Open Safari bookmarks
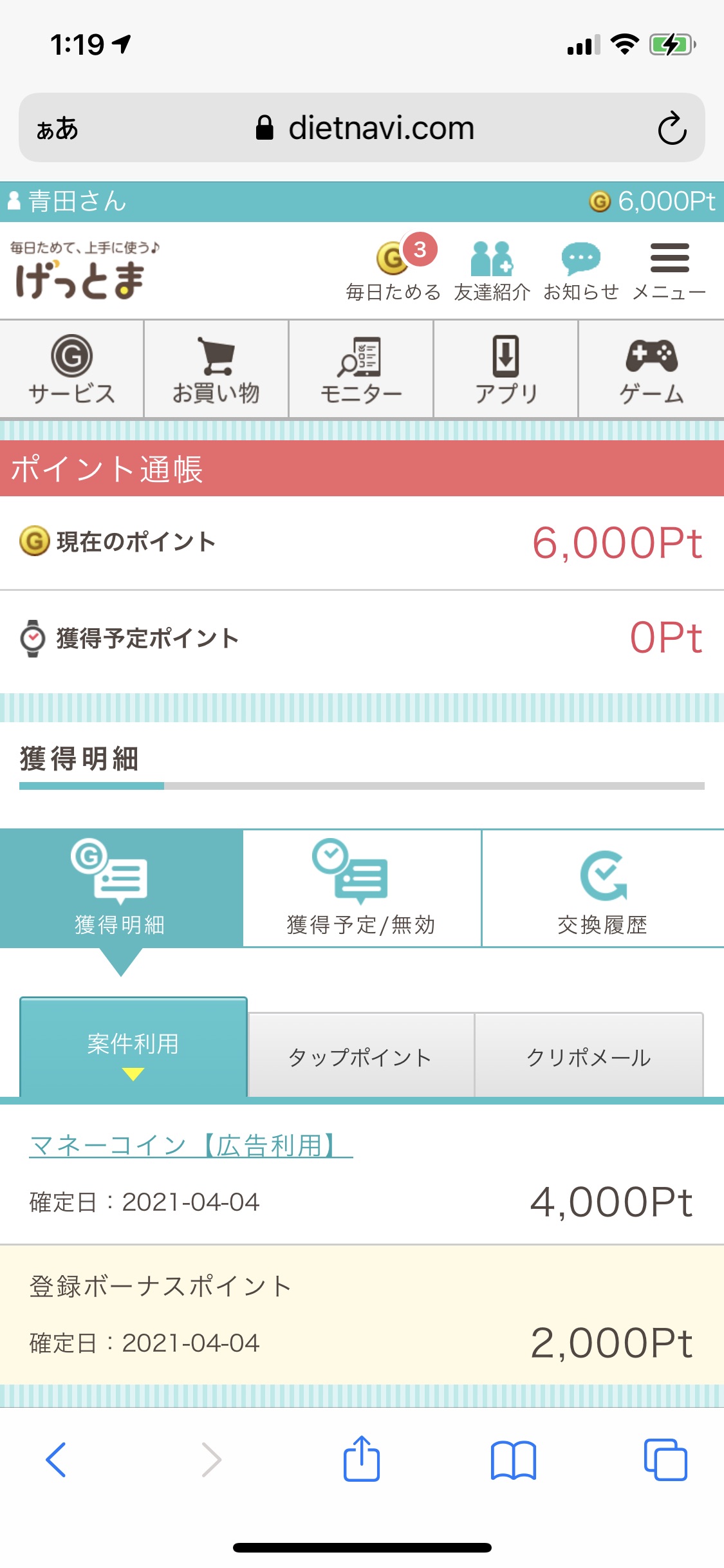The width and height of the screenshot is (724, 1568). click(513, 1460)
